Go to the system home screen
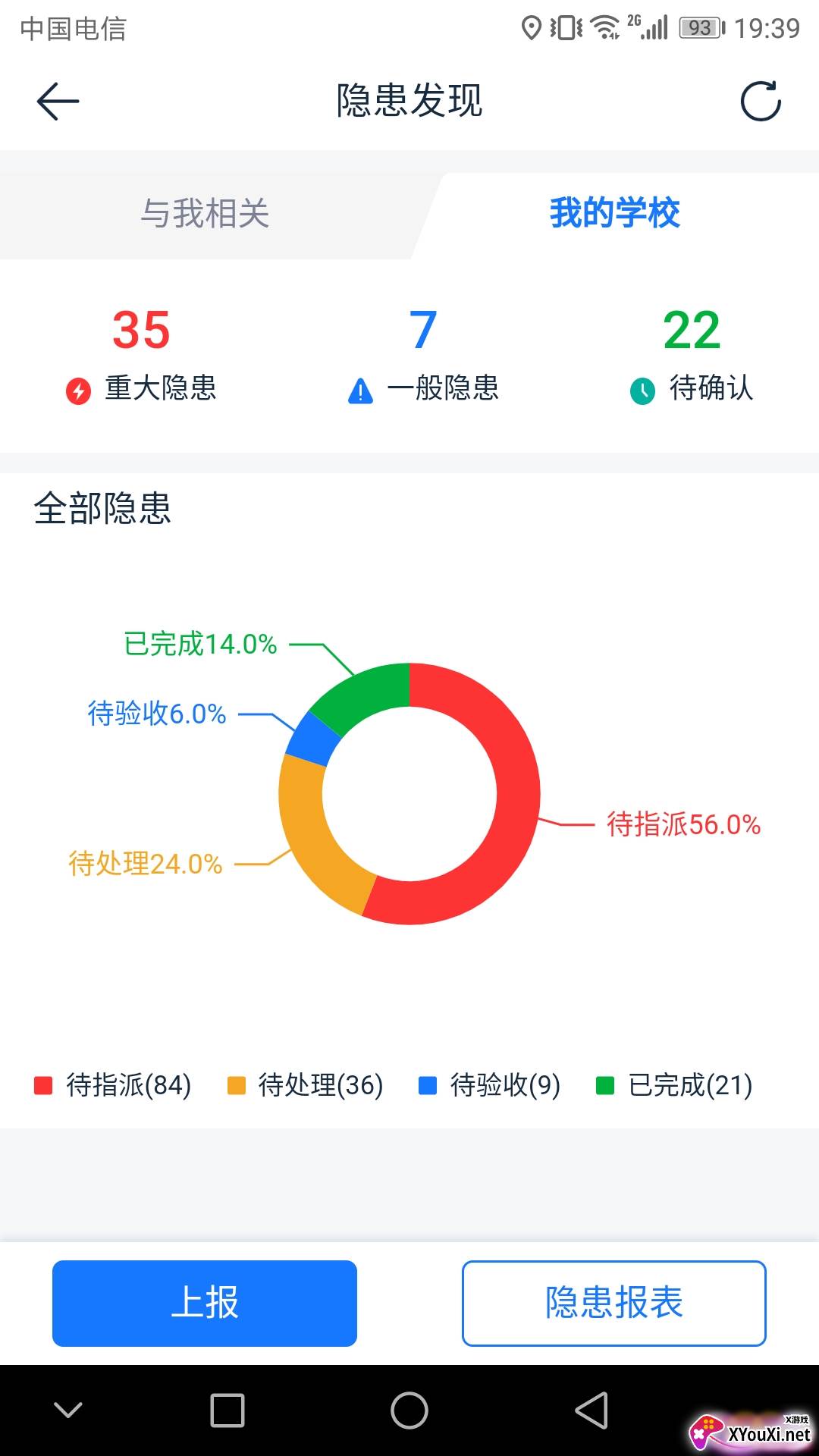 tap(409, 1410)
